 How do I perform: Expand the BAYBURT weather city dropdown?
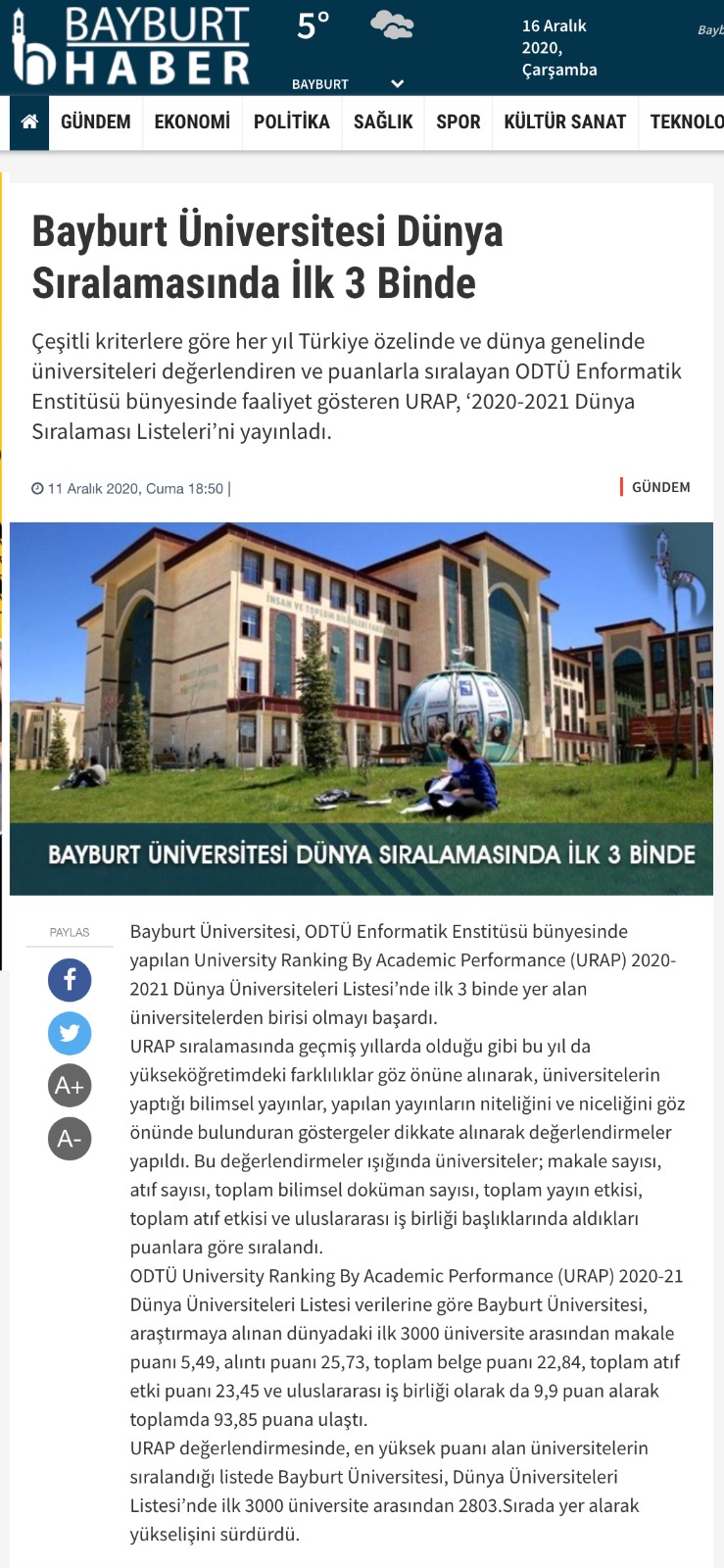[x=397, y=84]
